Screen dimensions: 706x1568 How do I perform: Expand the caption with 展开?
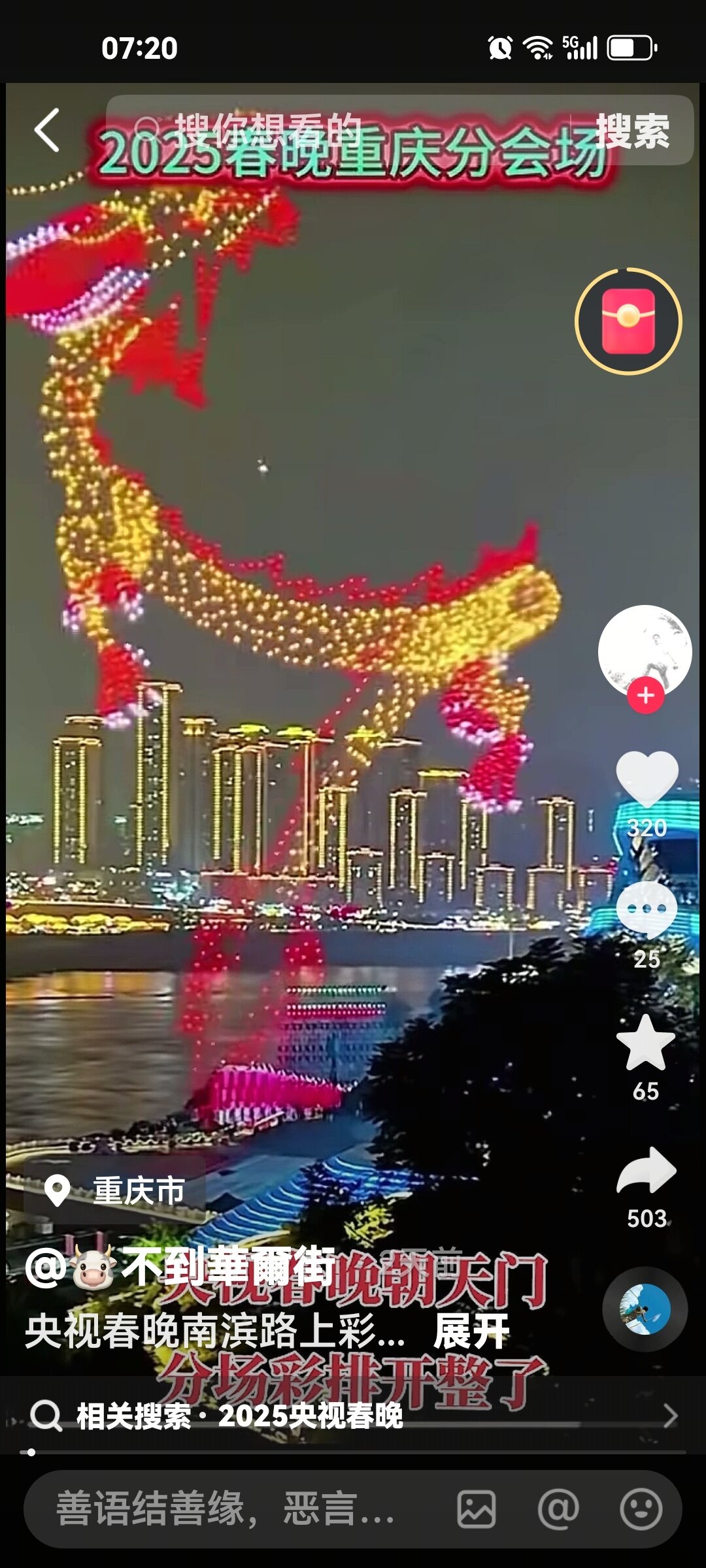coord(471,1331)
